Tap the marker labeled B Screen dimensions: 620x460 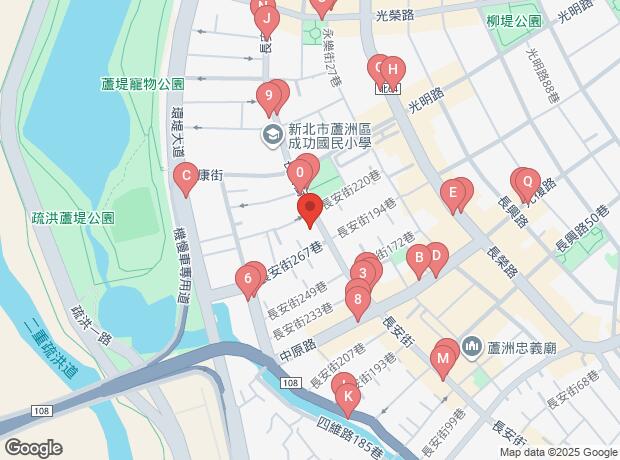pyautogui.click(x=421, y=257)
